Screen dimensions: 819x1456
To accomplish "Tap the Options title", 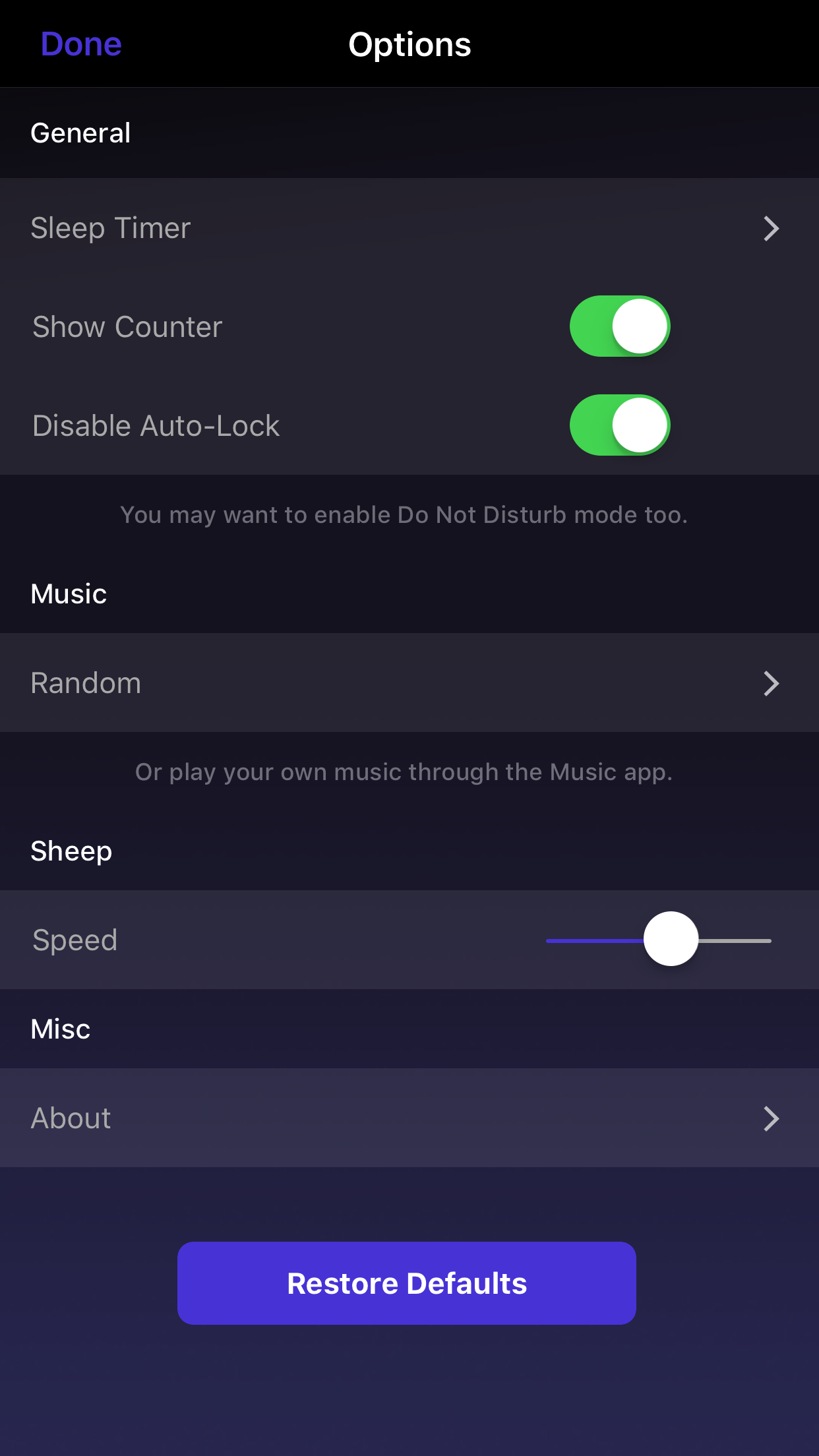I will coord(409,45).
